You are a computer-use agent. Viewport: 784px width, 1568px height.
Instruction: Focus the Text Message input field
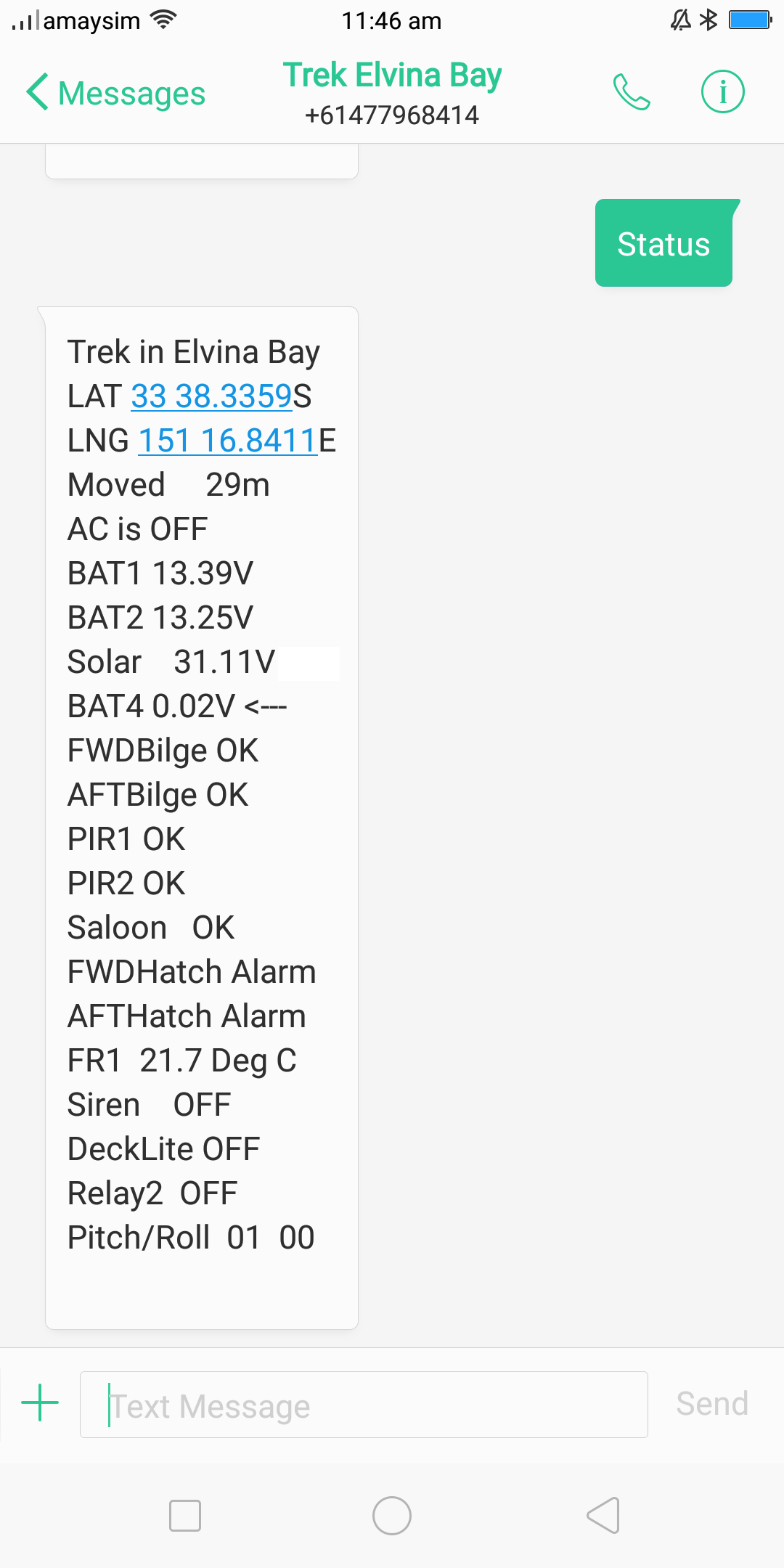pyautogui.click(x=363, y=1405)
